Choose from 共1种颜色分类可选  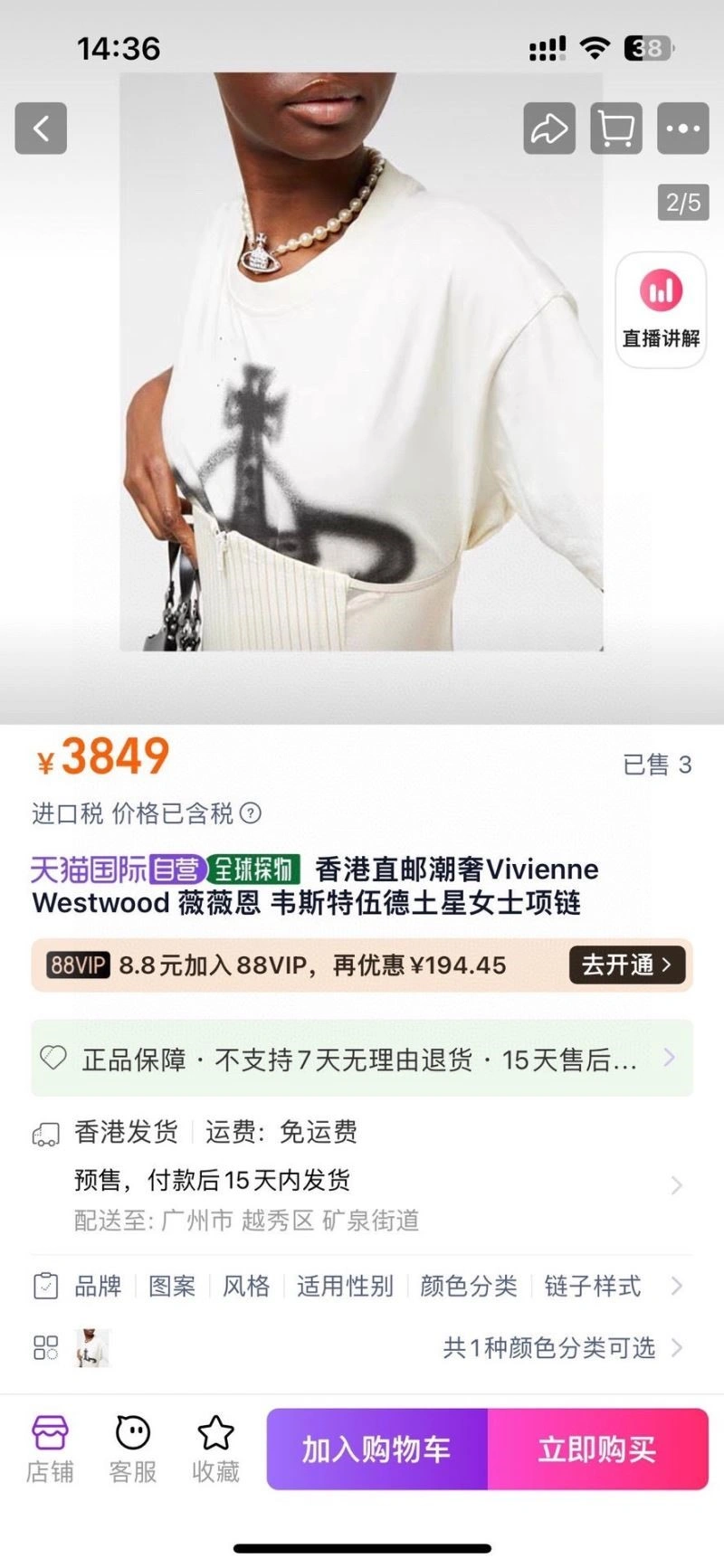point(548,1348)
